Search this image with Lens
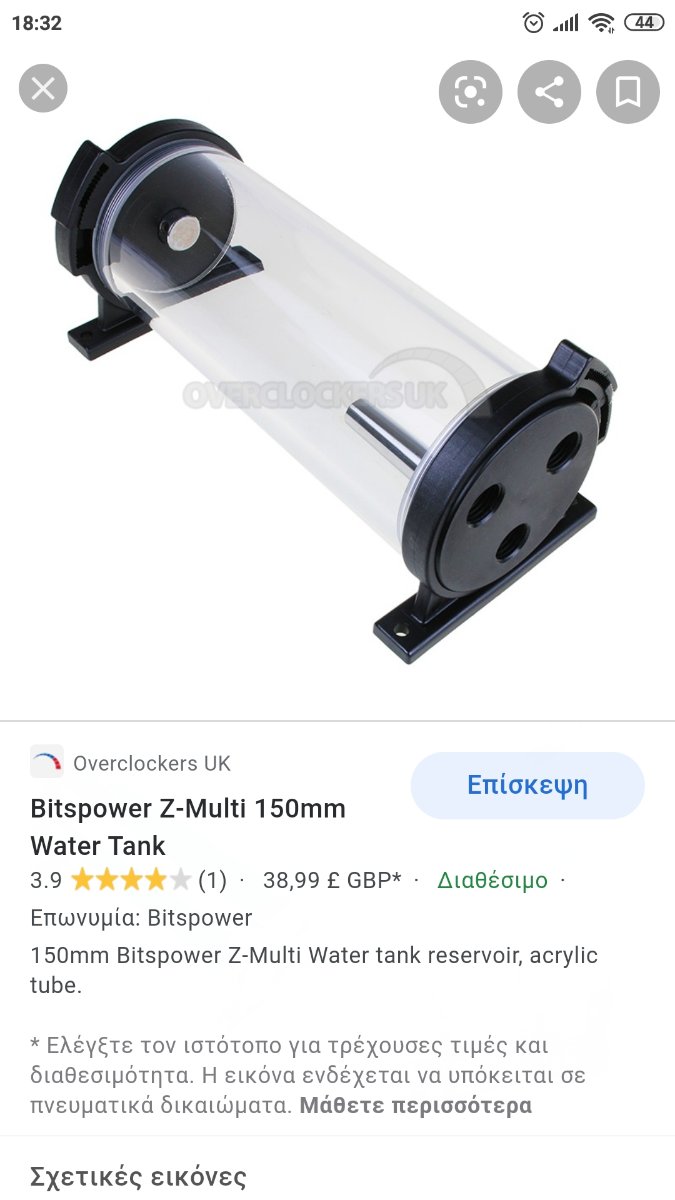675x1200 pixels. tap(470, 92)
